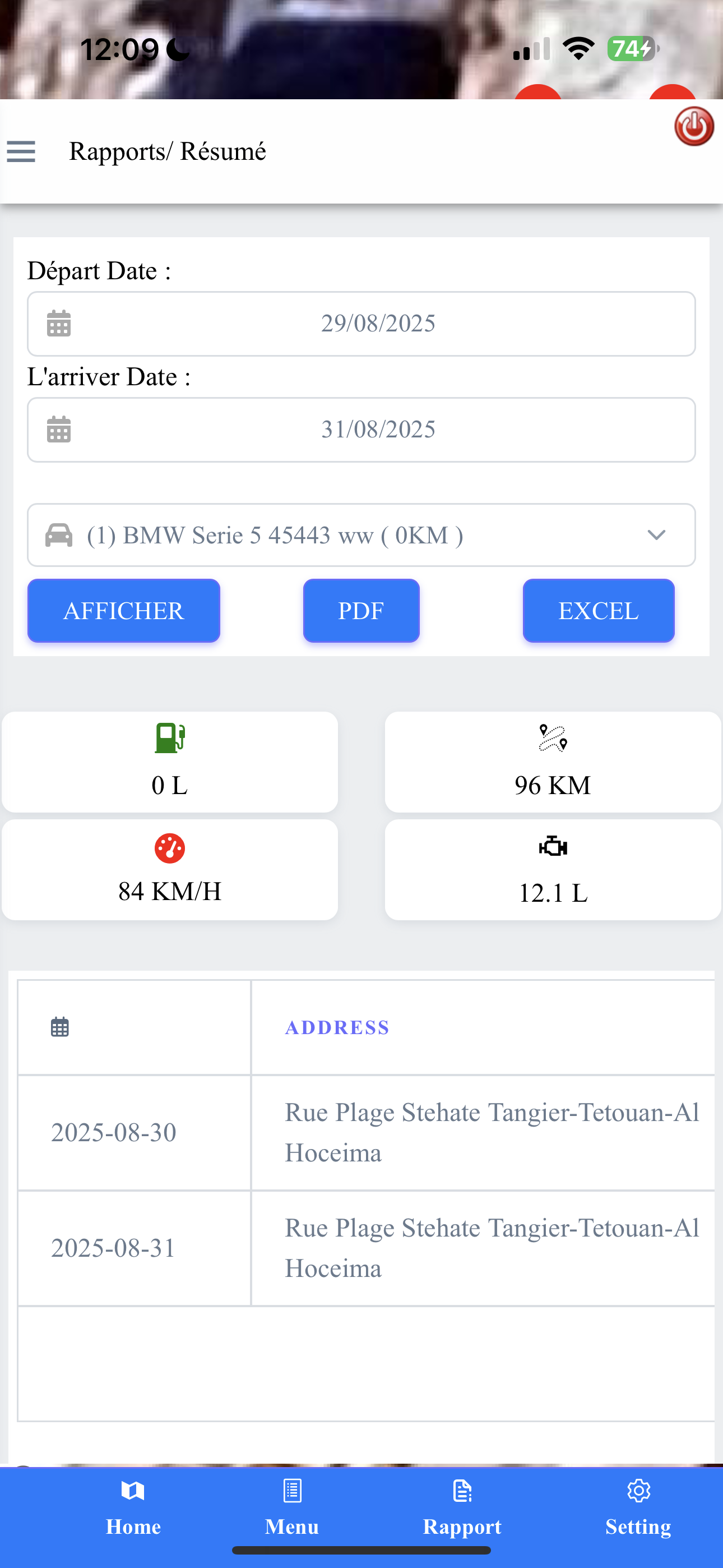Click the fuel pump icon on the 0 L card
This screenshot has height=1568, width=723.
point(170,739)
